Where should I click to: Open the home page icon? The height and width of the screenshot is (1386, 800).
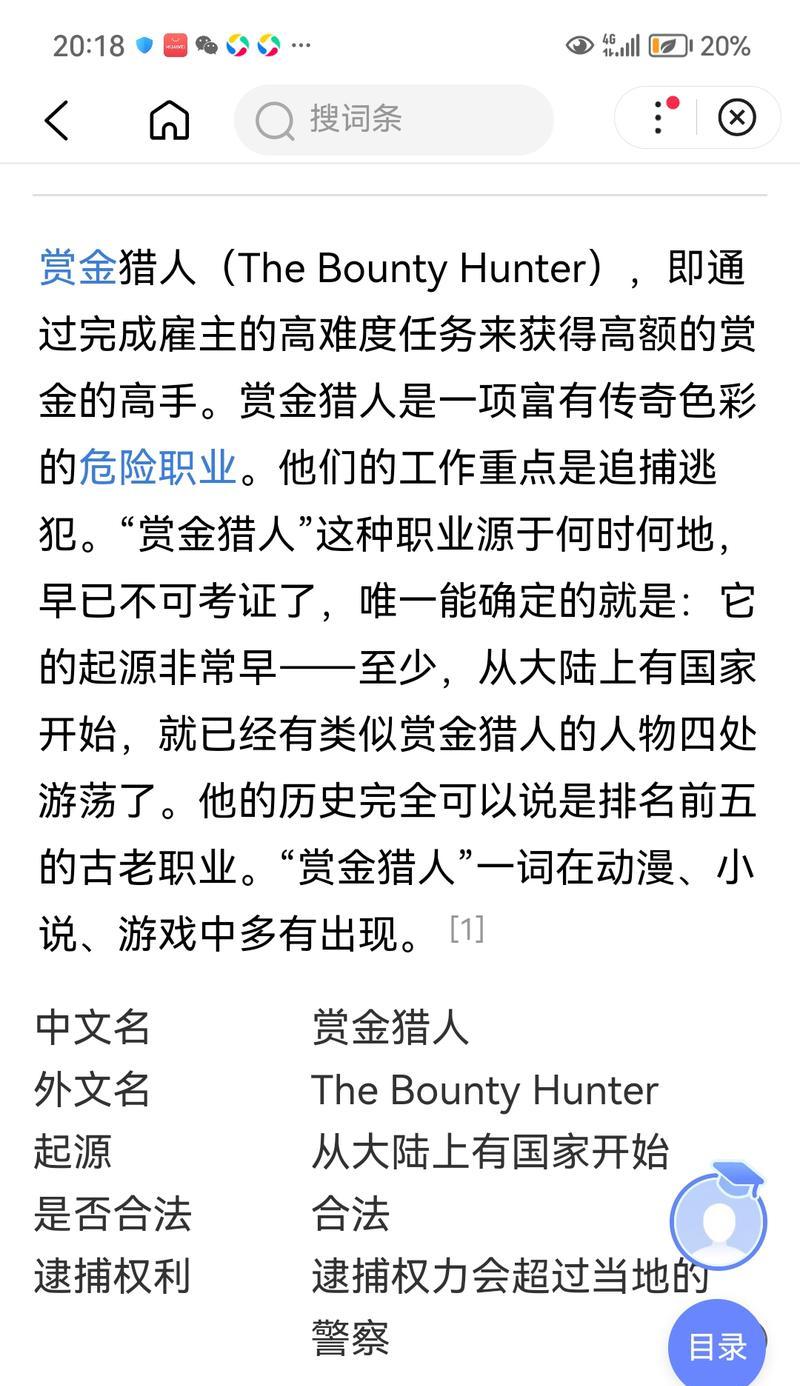(169, 120)
